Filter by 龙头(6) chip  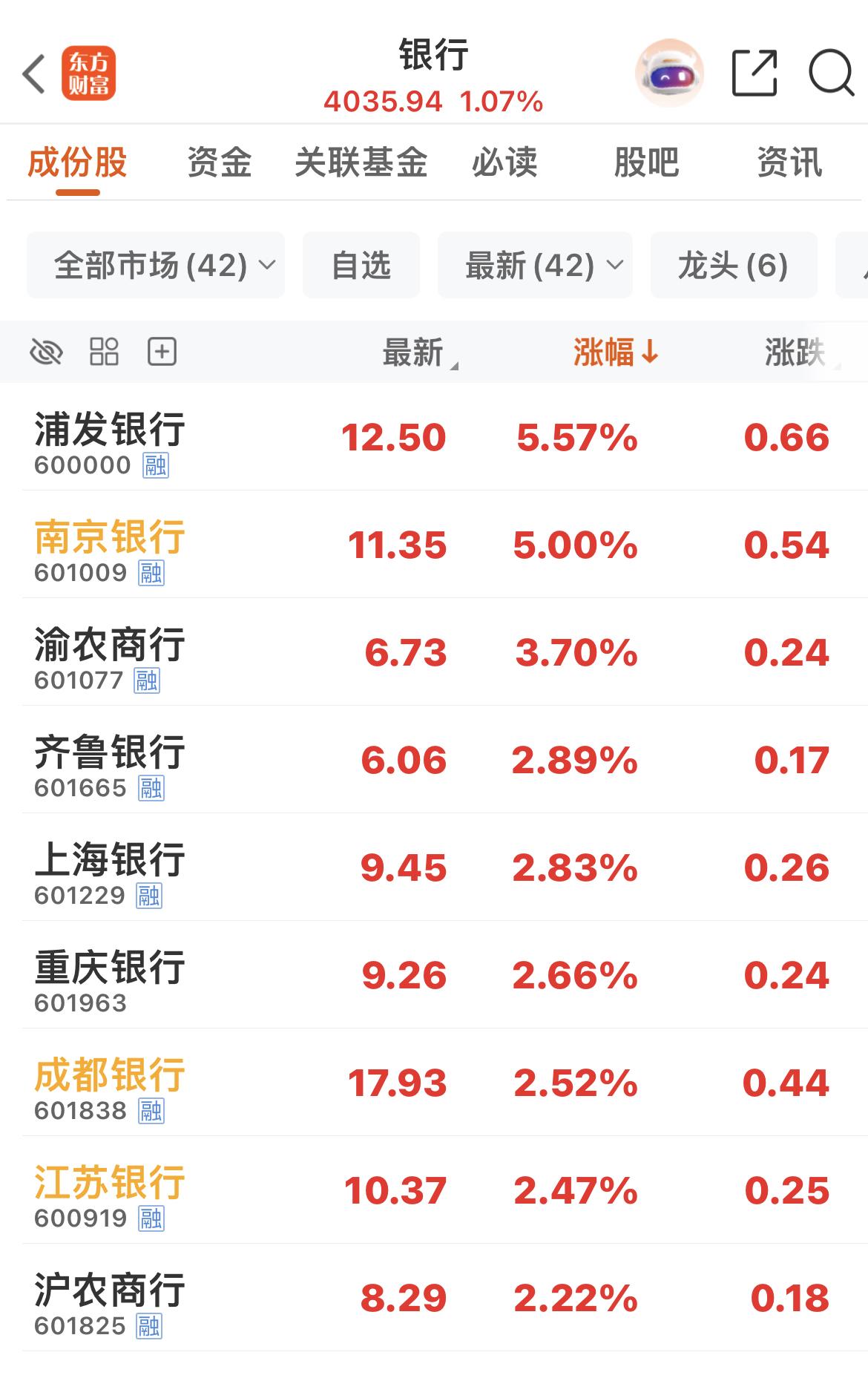pyautogui.click(x=733, y=265)
